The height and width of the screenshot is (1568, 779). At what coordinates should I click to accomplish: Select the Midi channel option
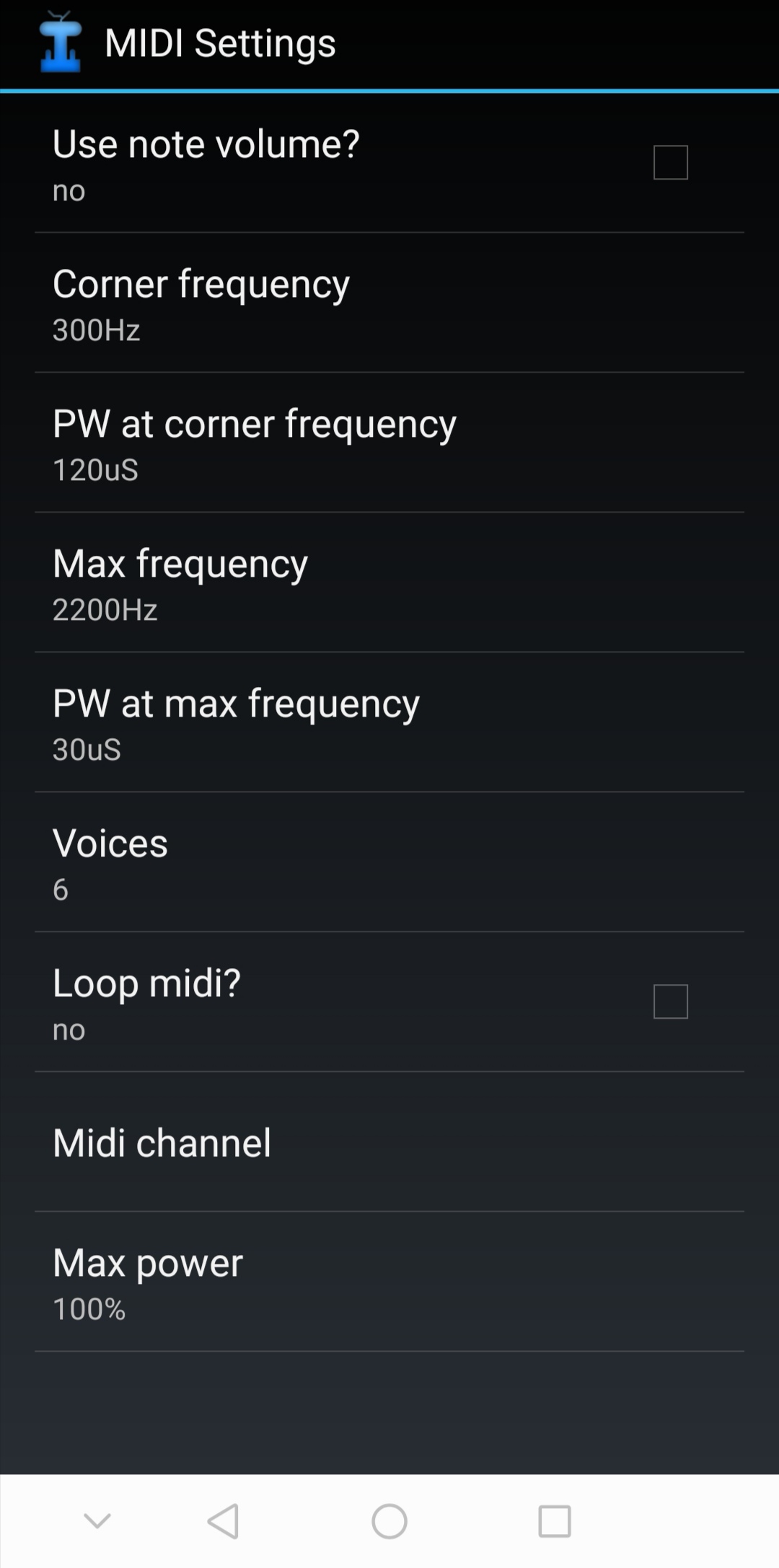coord(389,1142)
